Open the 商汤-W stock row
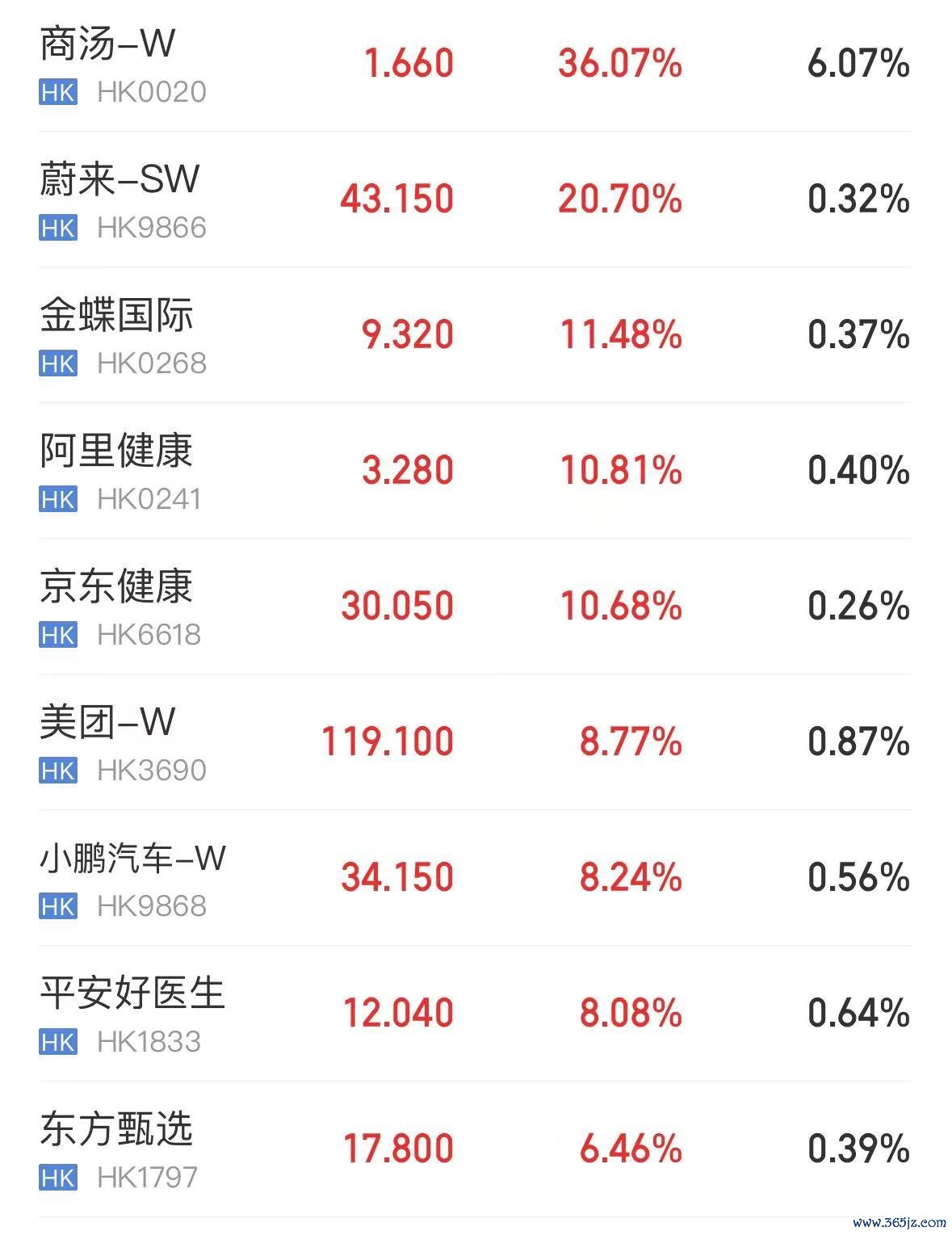The width and height of the screenshot is (952, 1235). click(x=107, y=45)
